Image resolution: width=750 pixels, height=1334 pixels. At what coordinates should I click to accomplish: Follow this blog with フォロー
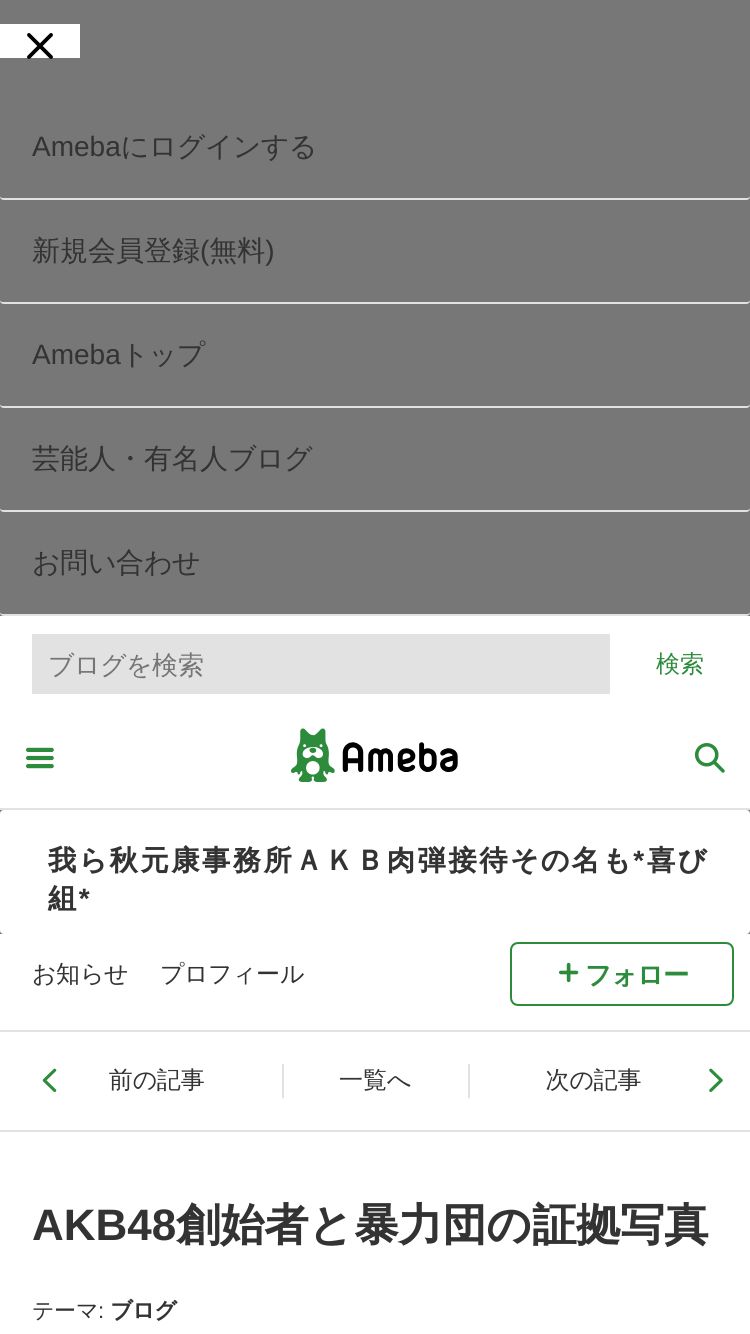[x=621, y=974]
